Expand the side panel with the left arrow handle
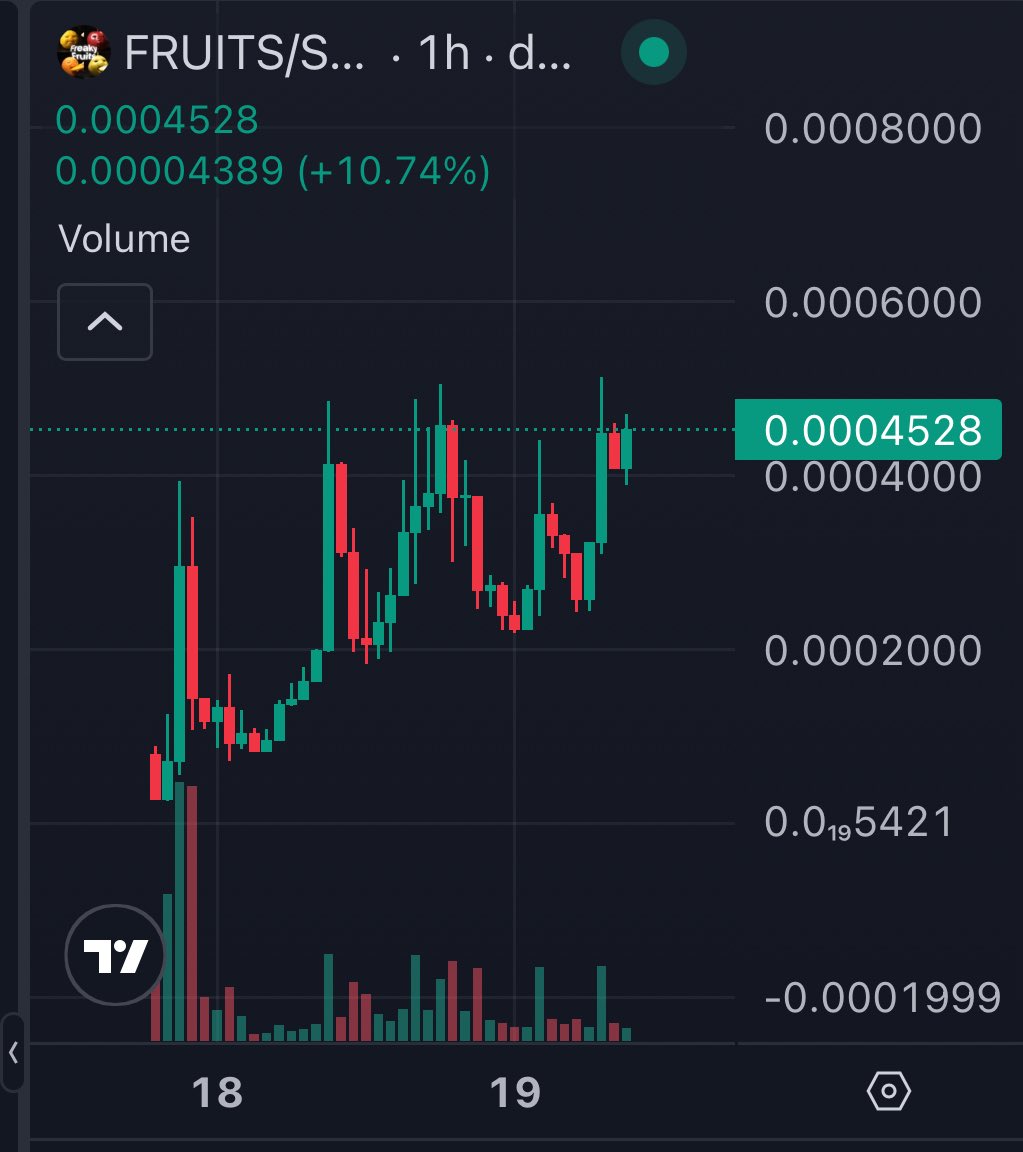The height and width of the screenshot is (1152, 1023). (13, 1052)
